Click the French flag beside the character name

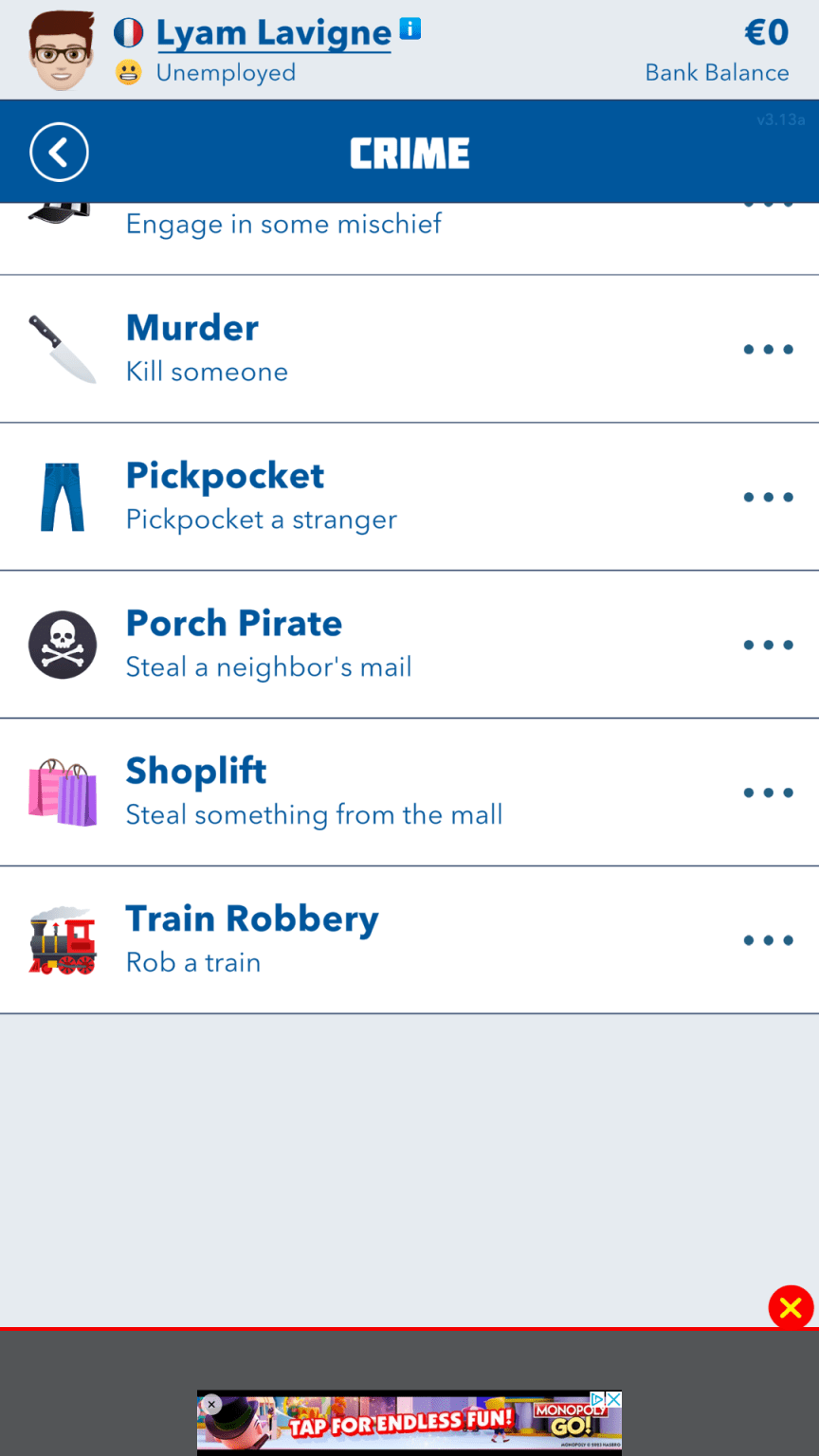pyautogui.click(x=130, y=30)
